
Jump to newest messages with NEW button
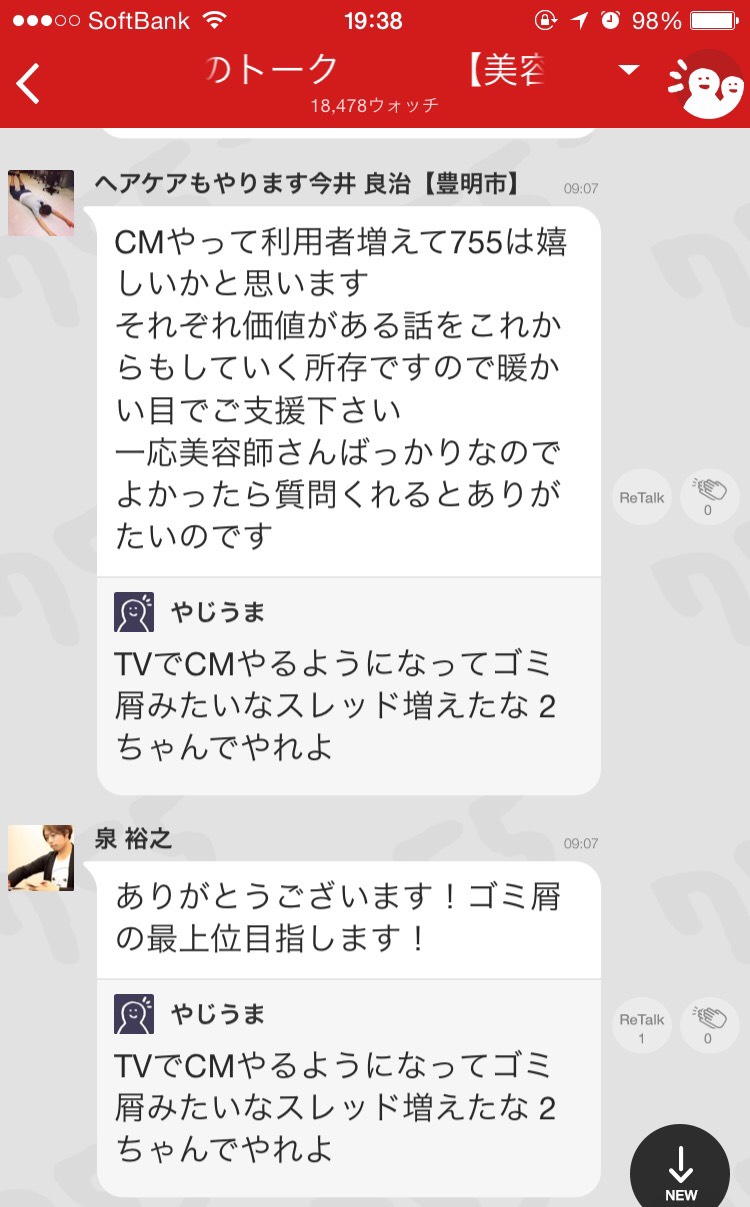click(680, 1170)
